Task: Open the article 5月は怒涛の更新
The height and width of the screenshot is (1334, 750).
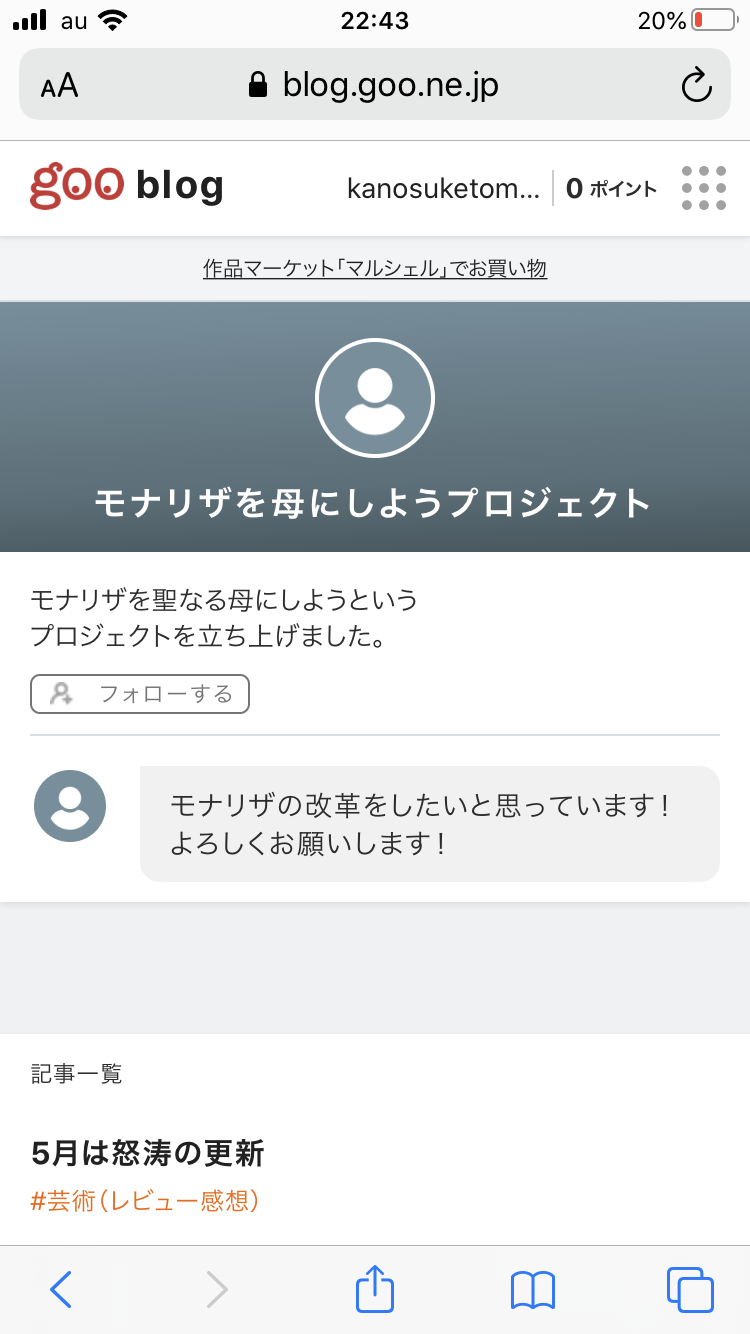Action: coord(148,1153)
